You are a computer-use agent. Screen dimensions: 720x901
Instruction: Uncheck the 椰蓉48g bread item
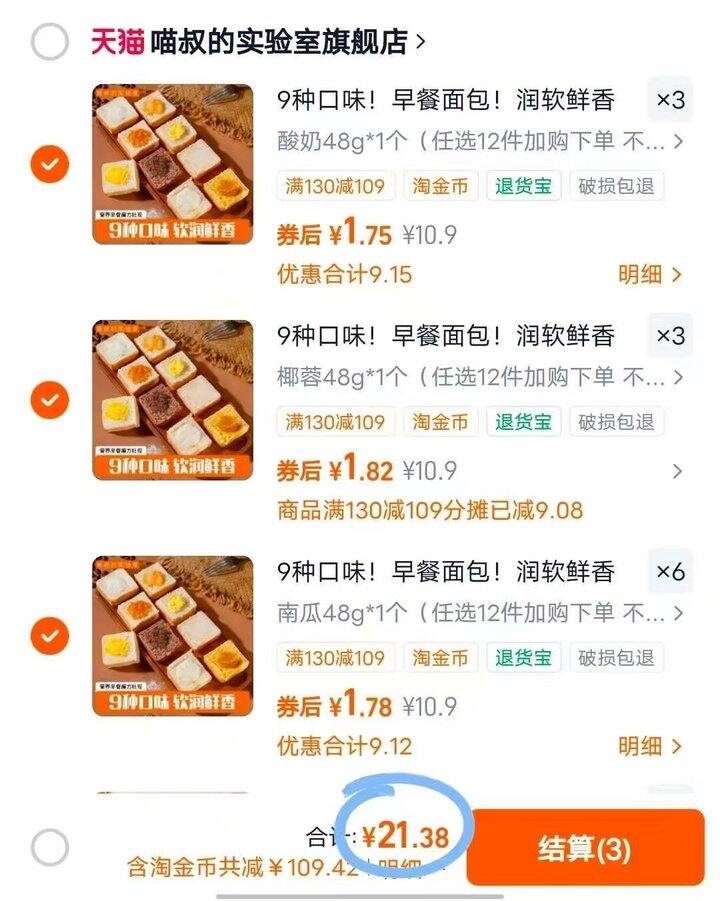point(50,400)
